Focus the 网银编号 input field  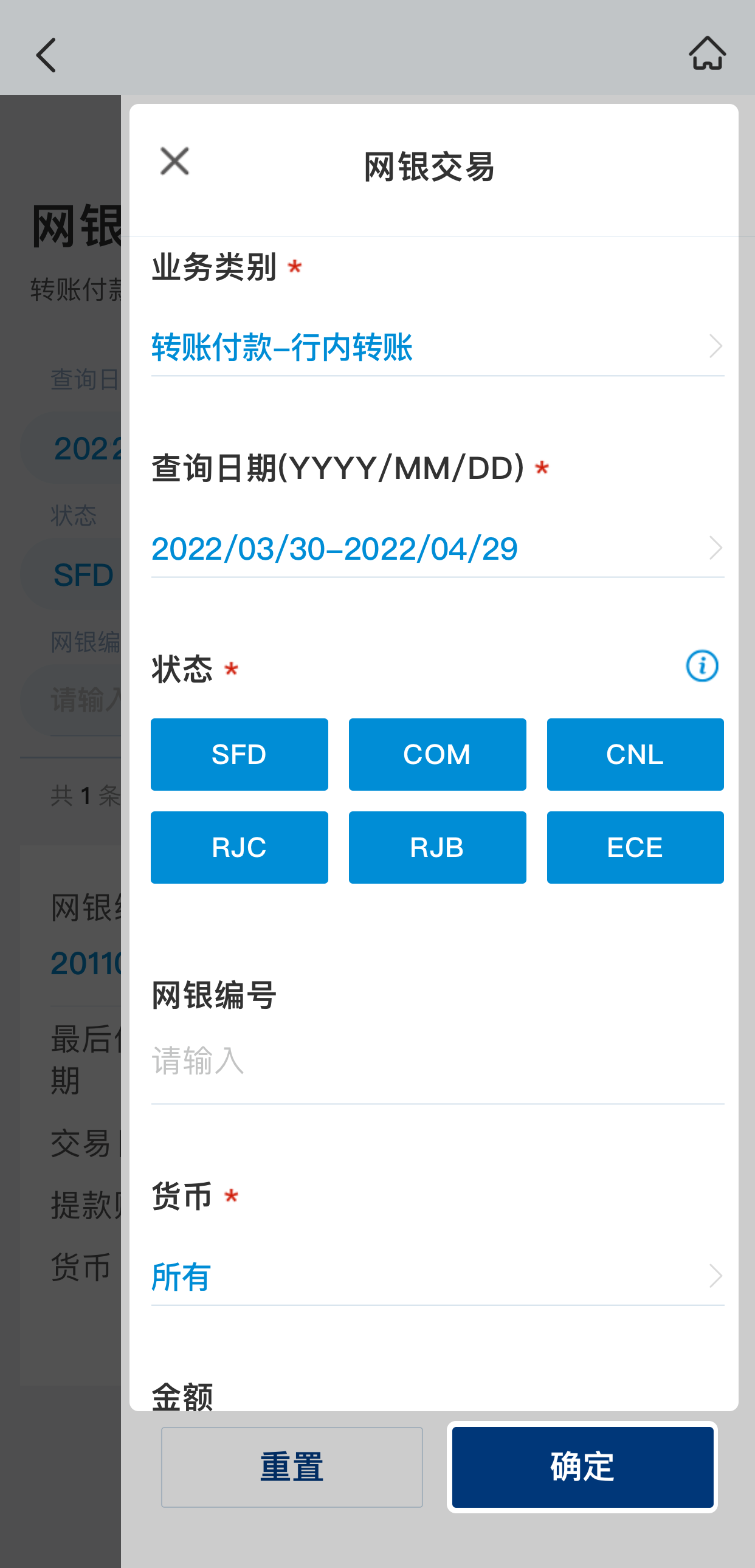[x=437, y=1062]
